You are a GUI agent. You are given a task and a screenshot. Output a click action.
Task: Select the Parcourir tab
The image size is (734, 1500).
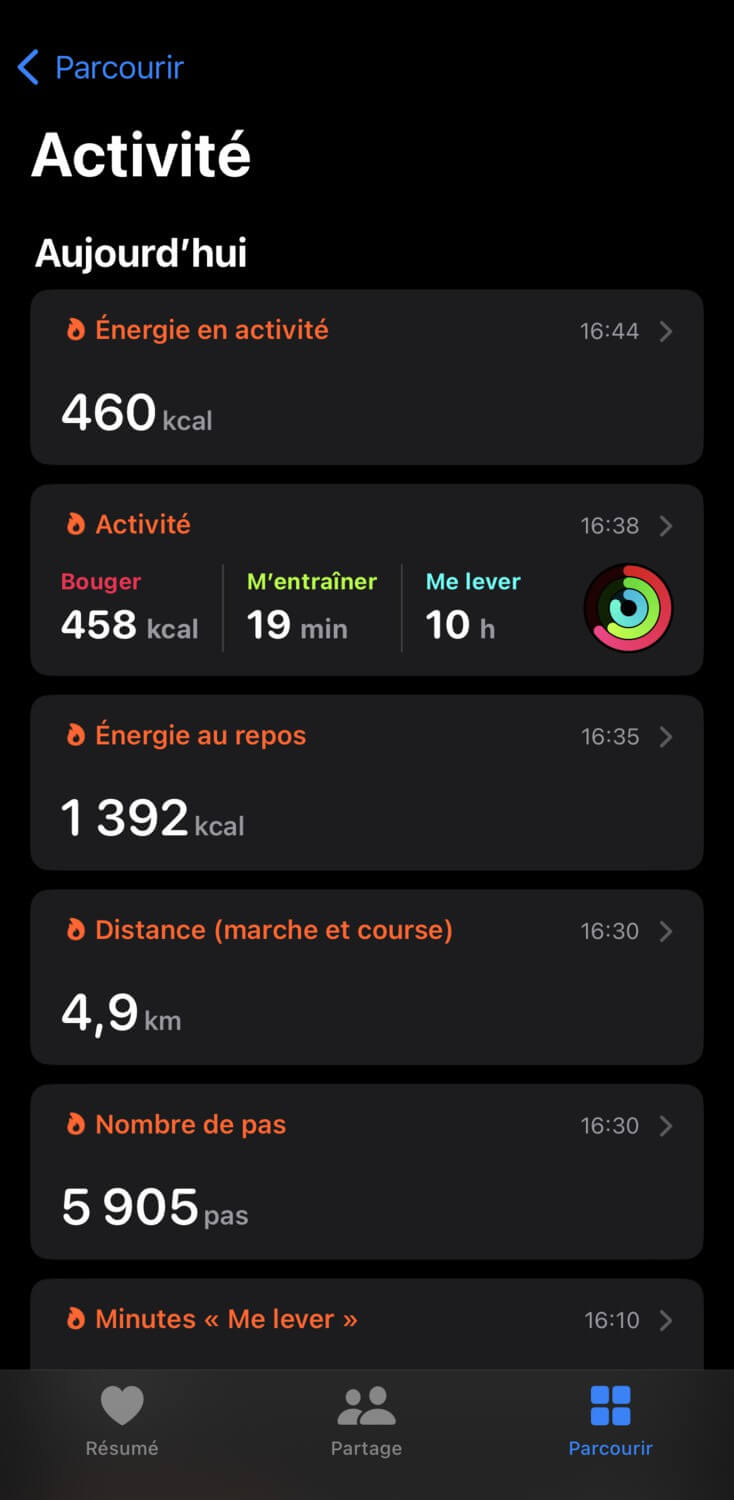click(610, 1421)
